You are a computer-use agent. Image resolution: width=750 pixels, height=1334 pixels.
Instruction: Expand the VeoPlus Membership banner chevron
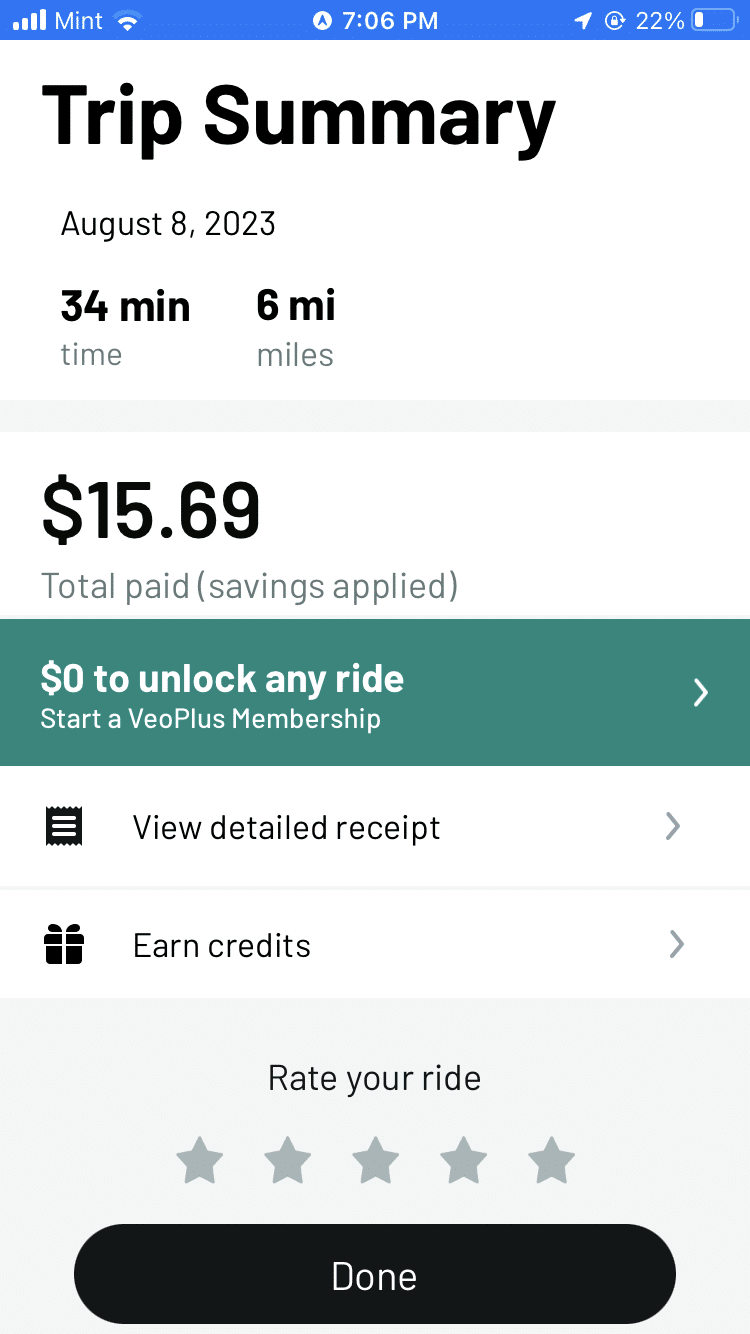[x=701, y=692]
